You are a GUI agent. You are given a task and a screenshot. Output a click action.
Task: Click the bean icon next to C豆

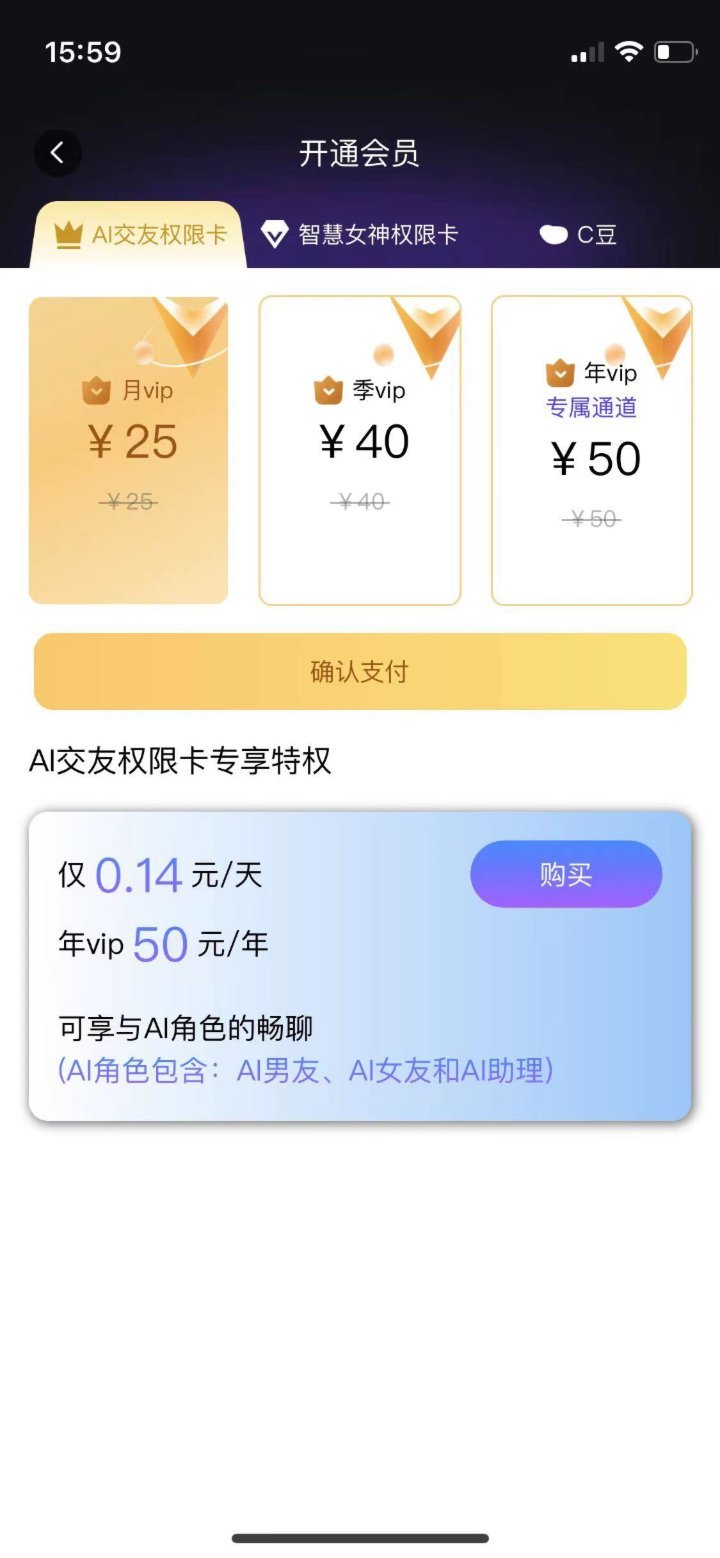[x=556, y=234]
